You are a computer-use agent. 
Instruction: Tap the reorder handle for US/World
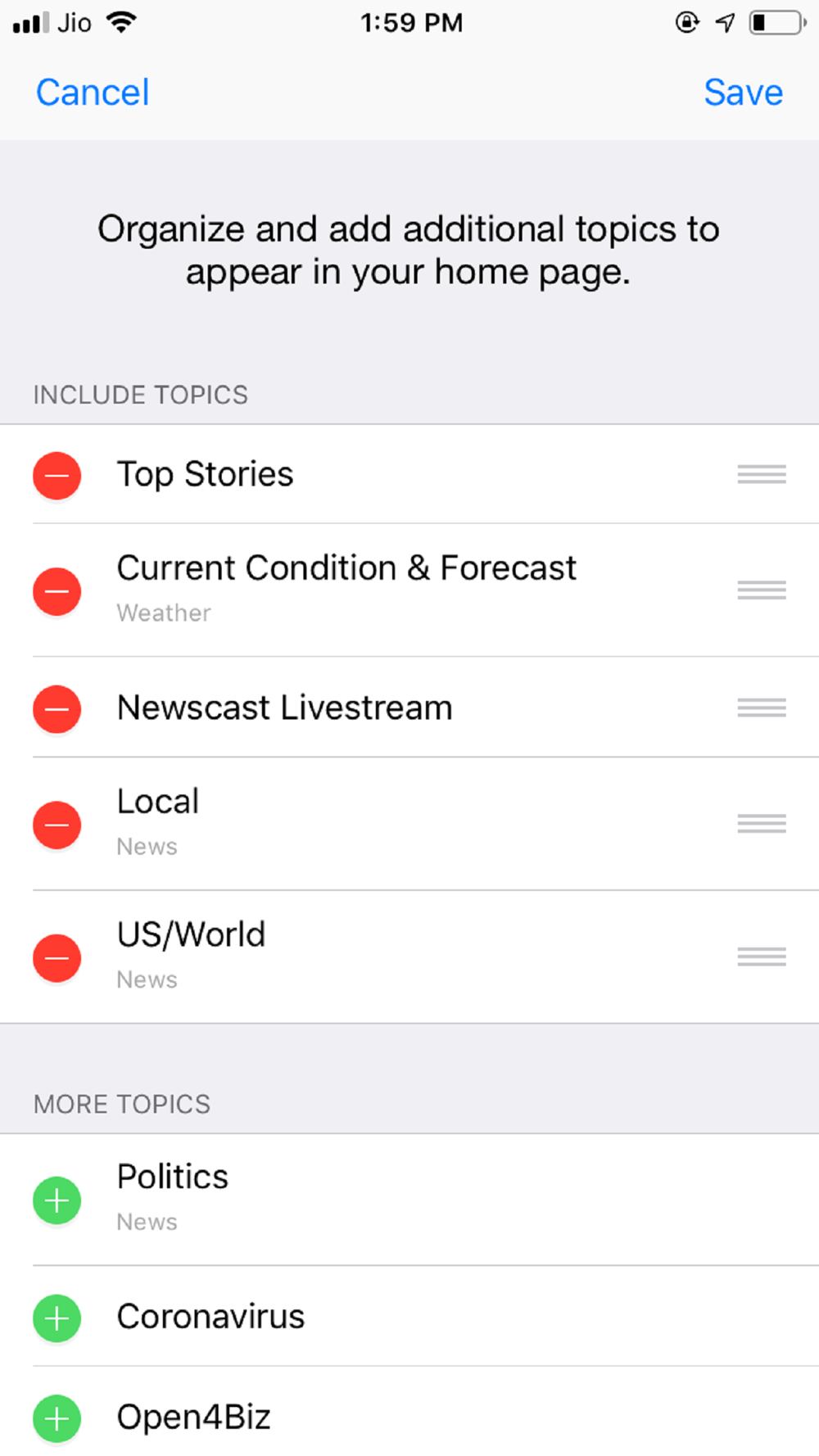click(762, 956)
